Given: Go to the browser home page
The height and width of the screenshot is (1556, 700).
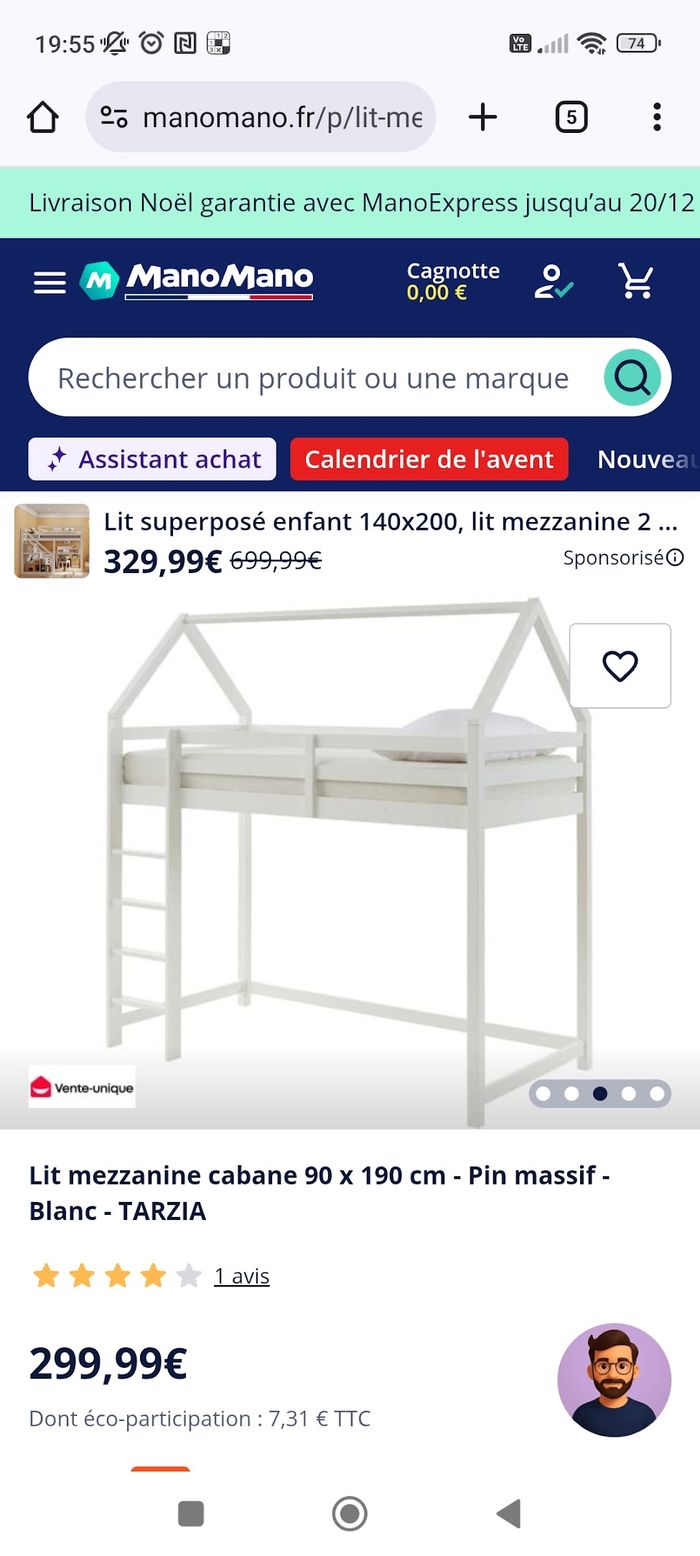Looking at the screenshot, I should coord(43,117).
